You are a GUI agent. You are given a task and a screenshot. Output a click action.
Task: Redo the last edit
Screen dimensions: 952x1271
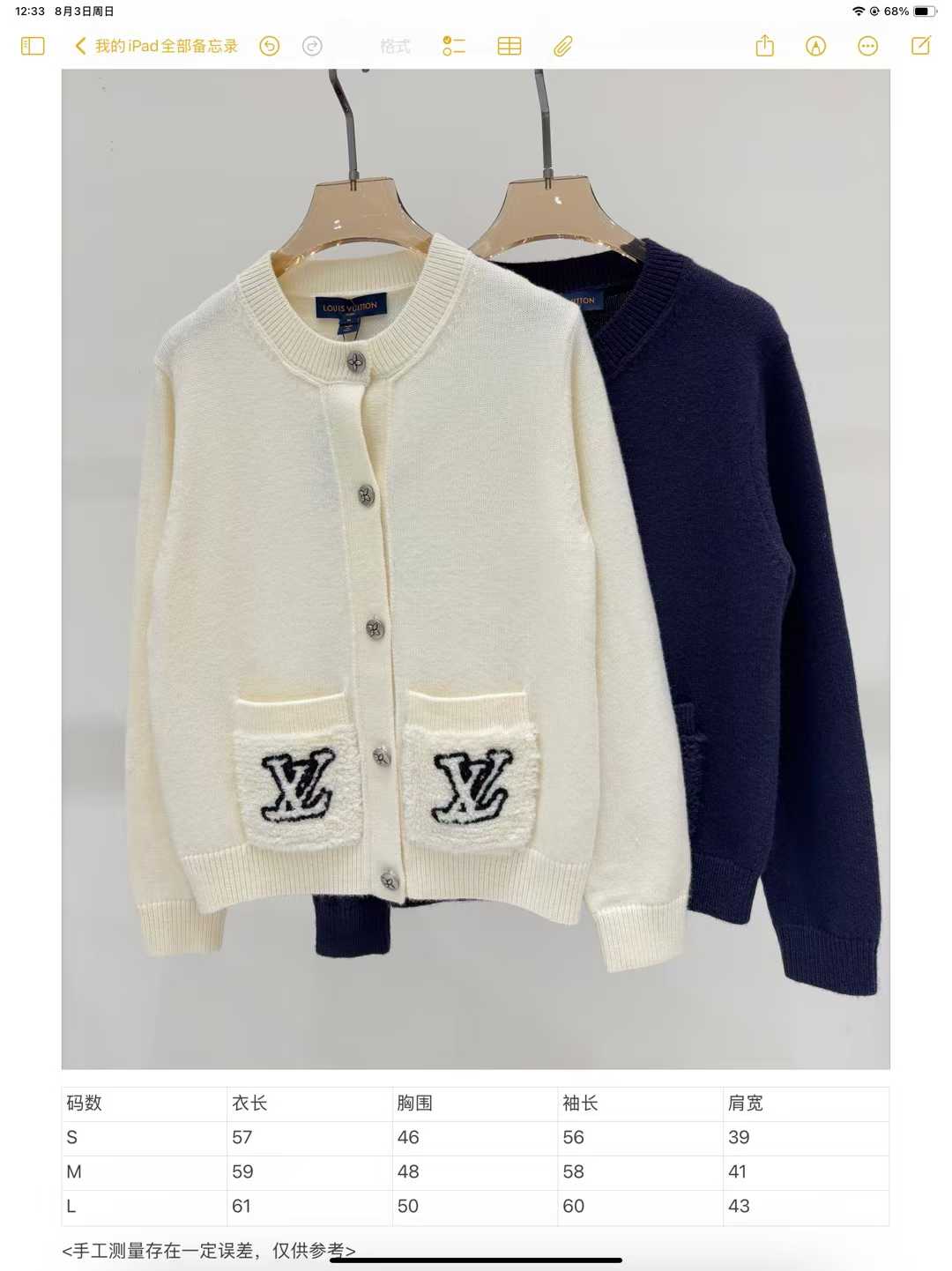312,46
